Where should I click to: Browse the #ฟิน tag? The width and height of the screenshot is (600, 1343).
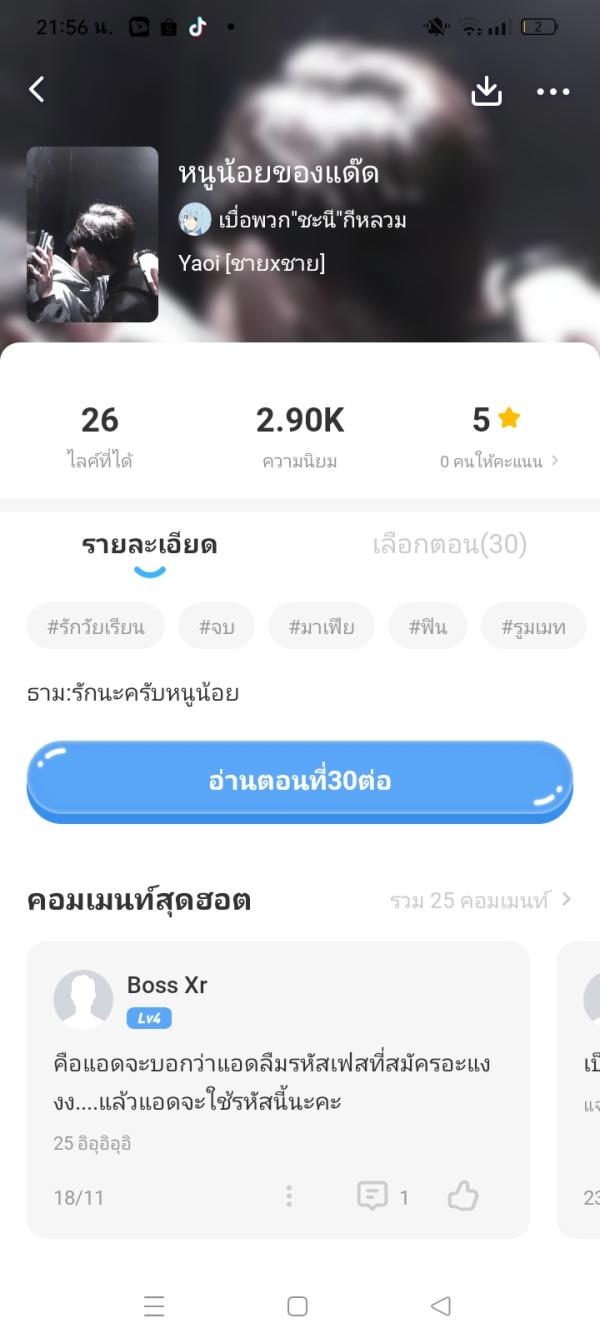point(427,627)
